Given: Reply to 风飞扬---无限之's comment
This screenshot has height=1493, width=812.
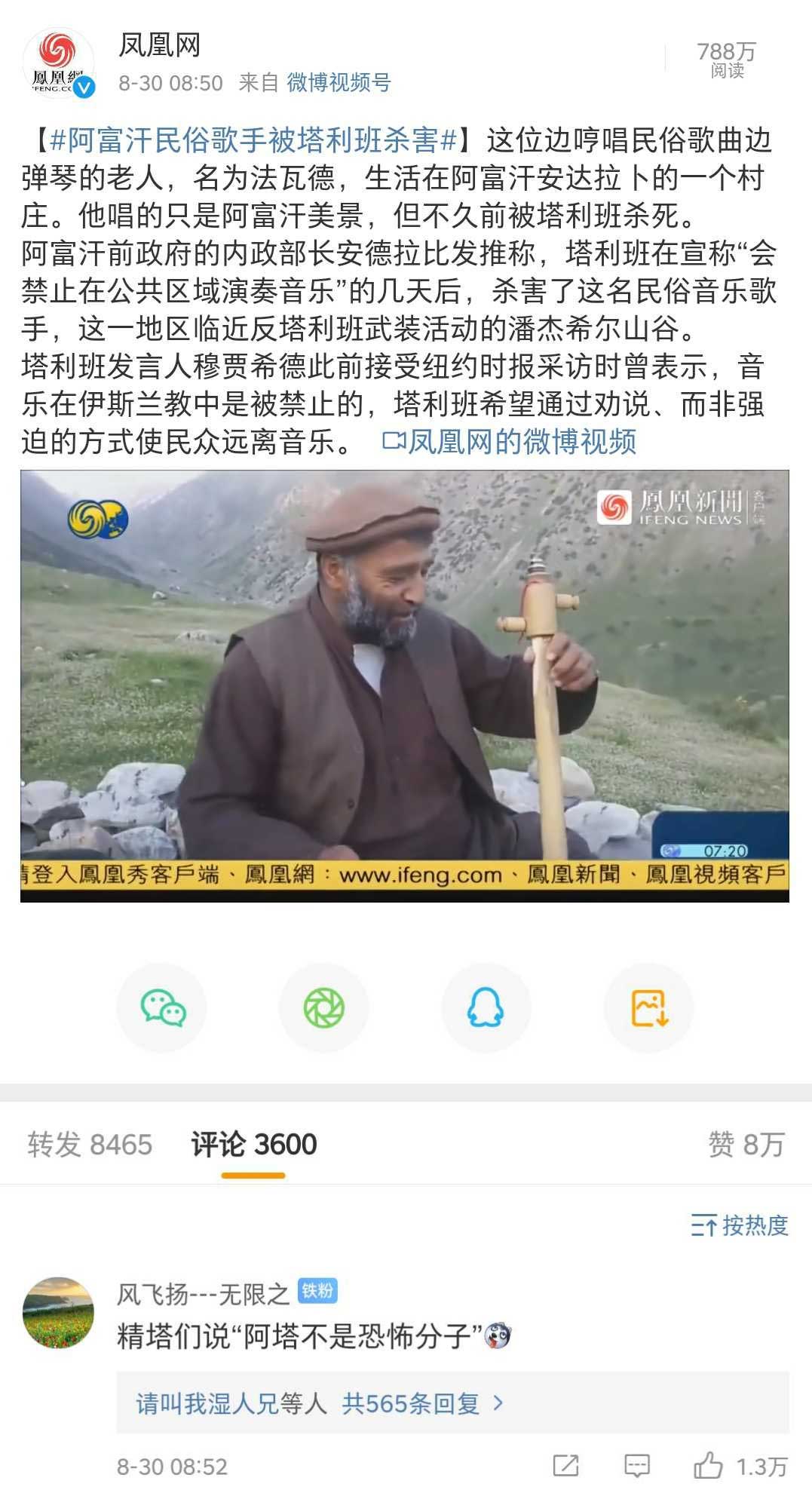Looking at the screenshot, I should 637,1466.
